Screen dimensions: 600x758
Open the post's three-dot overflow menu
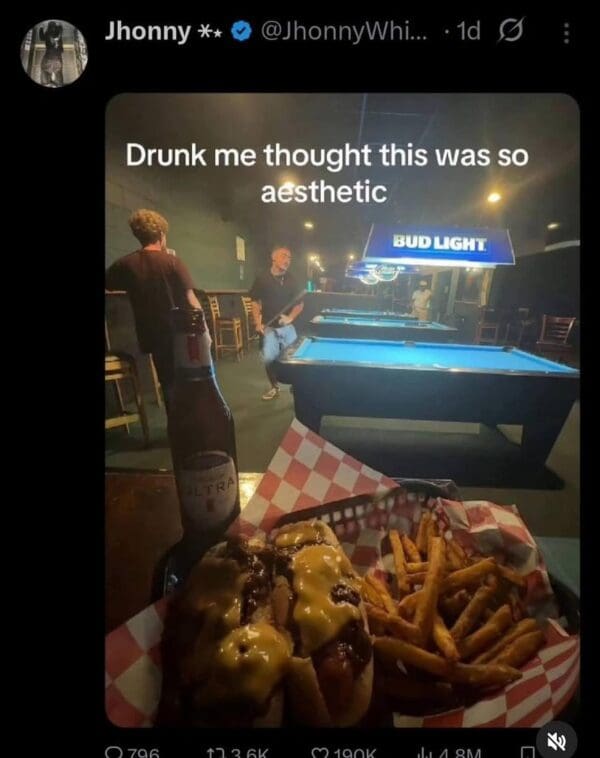[565, 33]
